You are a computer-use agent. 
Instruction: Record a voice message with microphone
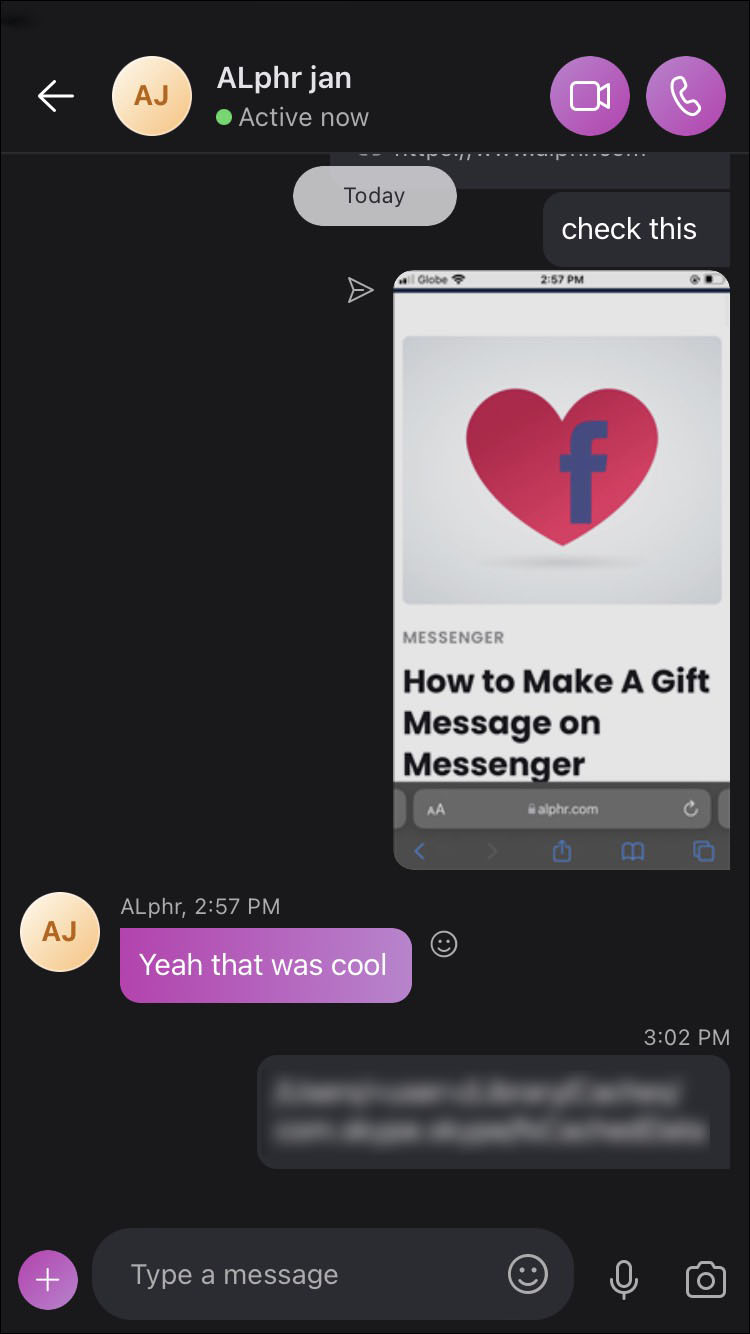point(624,1279)
